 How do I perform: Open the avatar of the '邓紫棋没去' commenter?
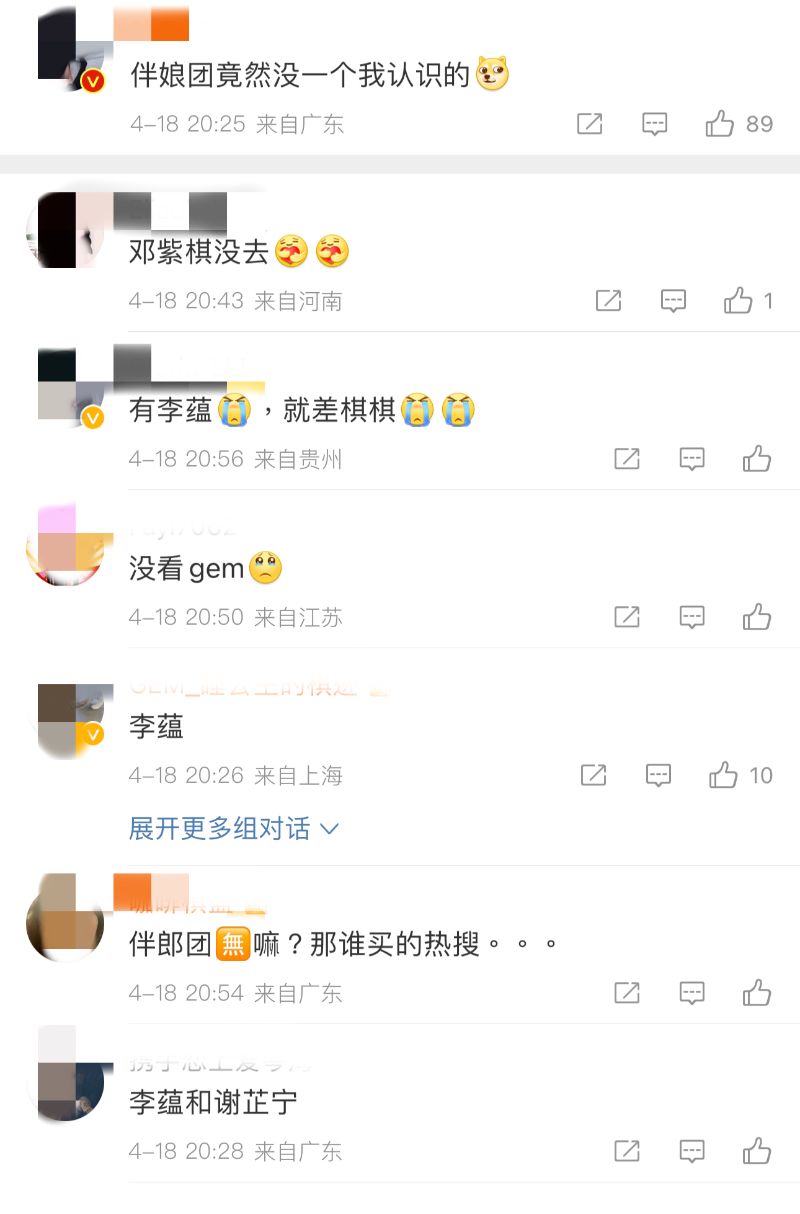(x=65, y=230)
